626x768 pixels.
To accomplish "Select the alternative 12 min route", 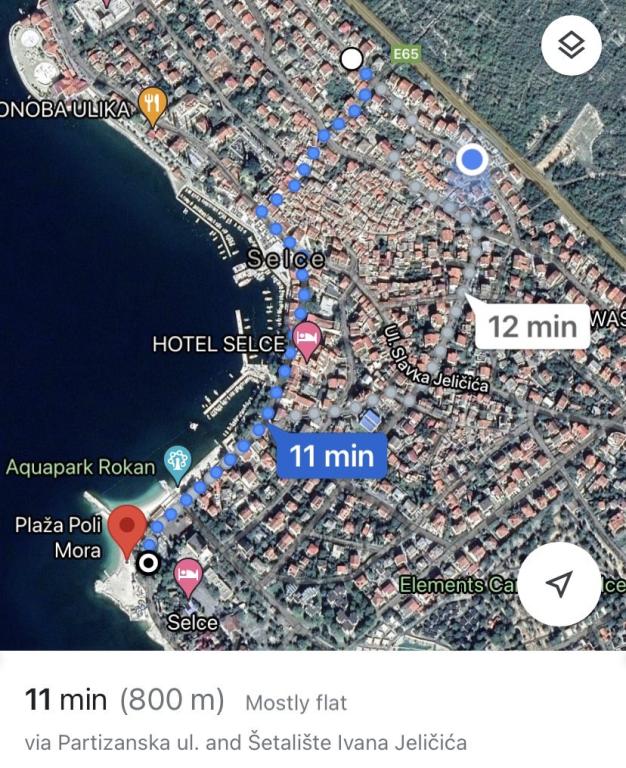I will pos(532,325).
